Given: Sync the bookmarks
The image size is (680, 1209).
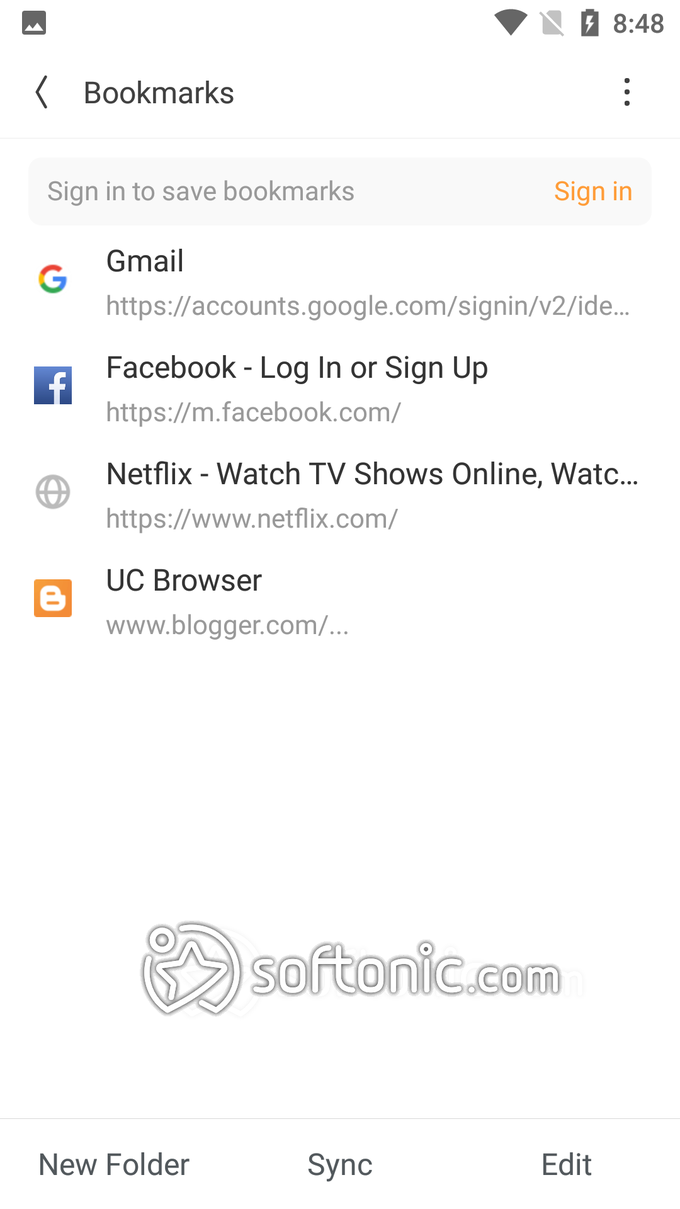Looking at the screenshot, I should (340, 1165).
